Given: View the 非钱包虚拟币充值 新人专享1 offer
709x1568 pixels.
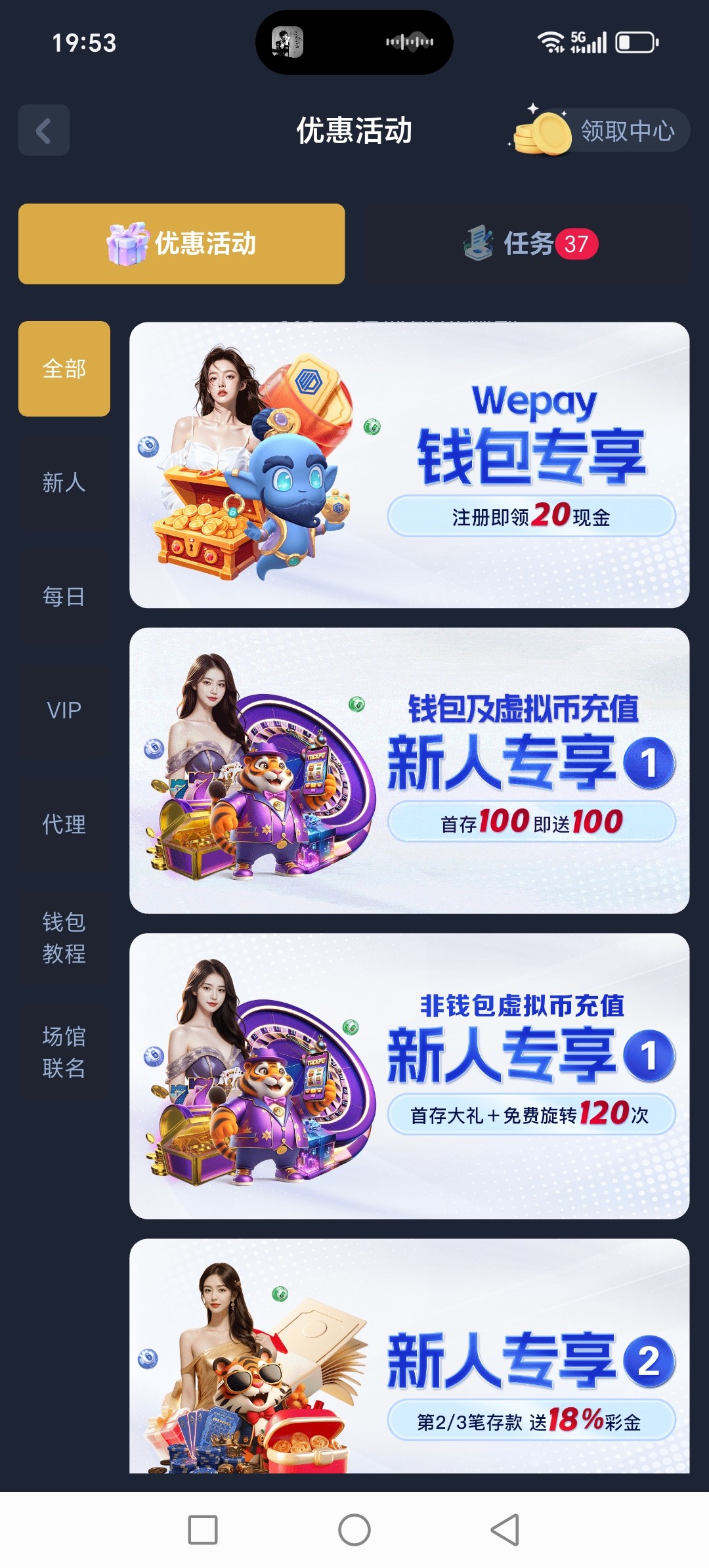Looking at the screenshot, I should 409,1076.
